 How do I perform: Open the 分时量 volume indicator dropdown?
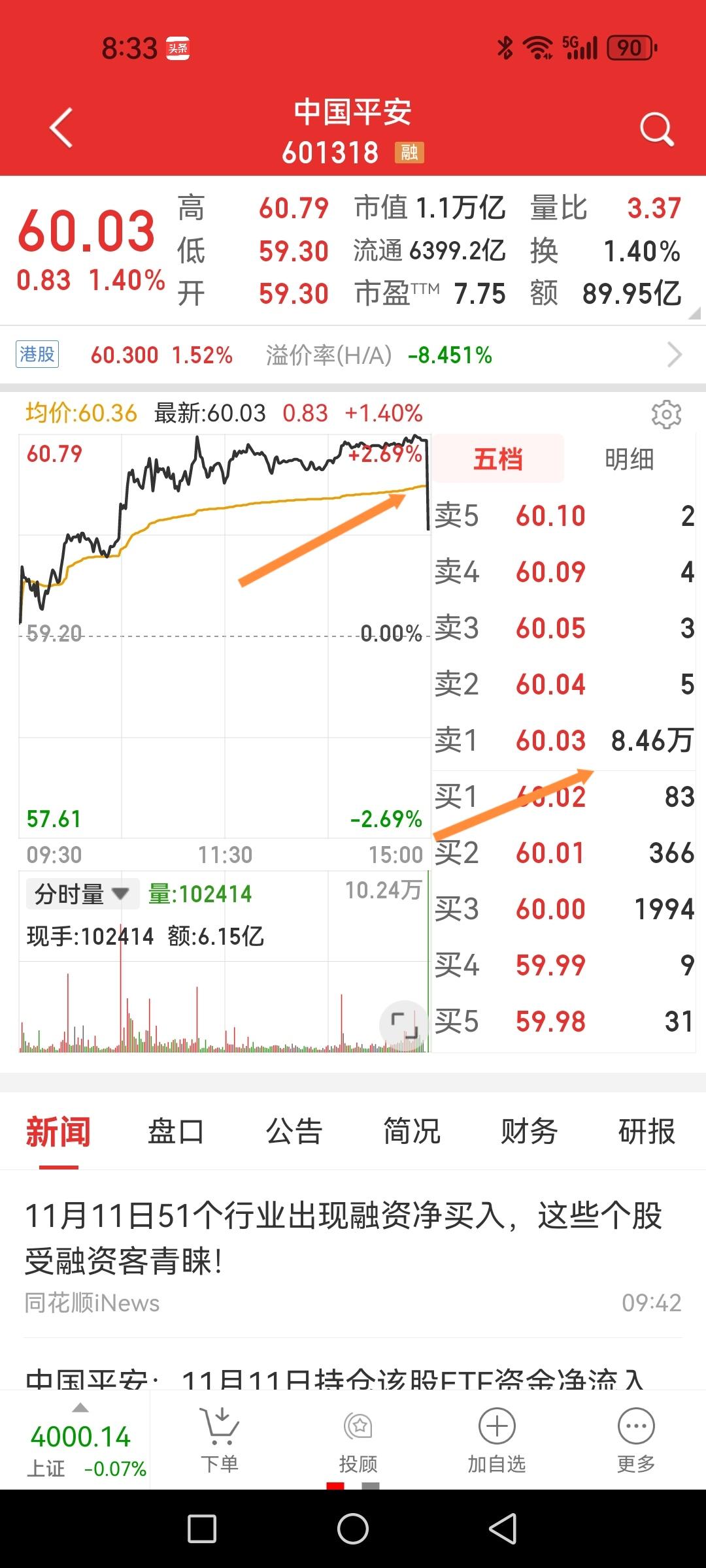[x=80, y=892]
